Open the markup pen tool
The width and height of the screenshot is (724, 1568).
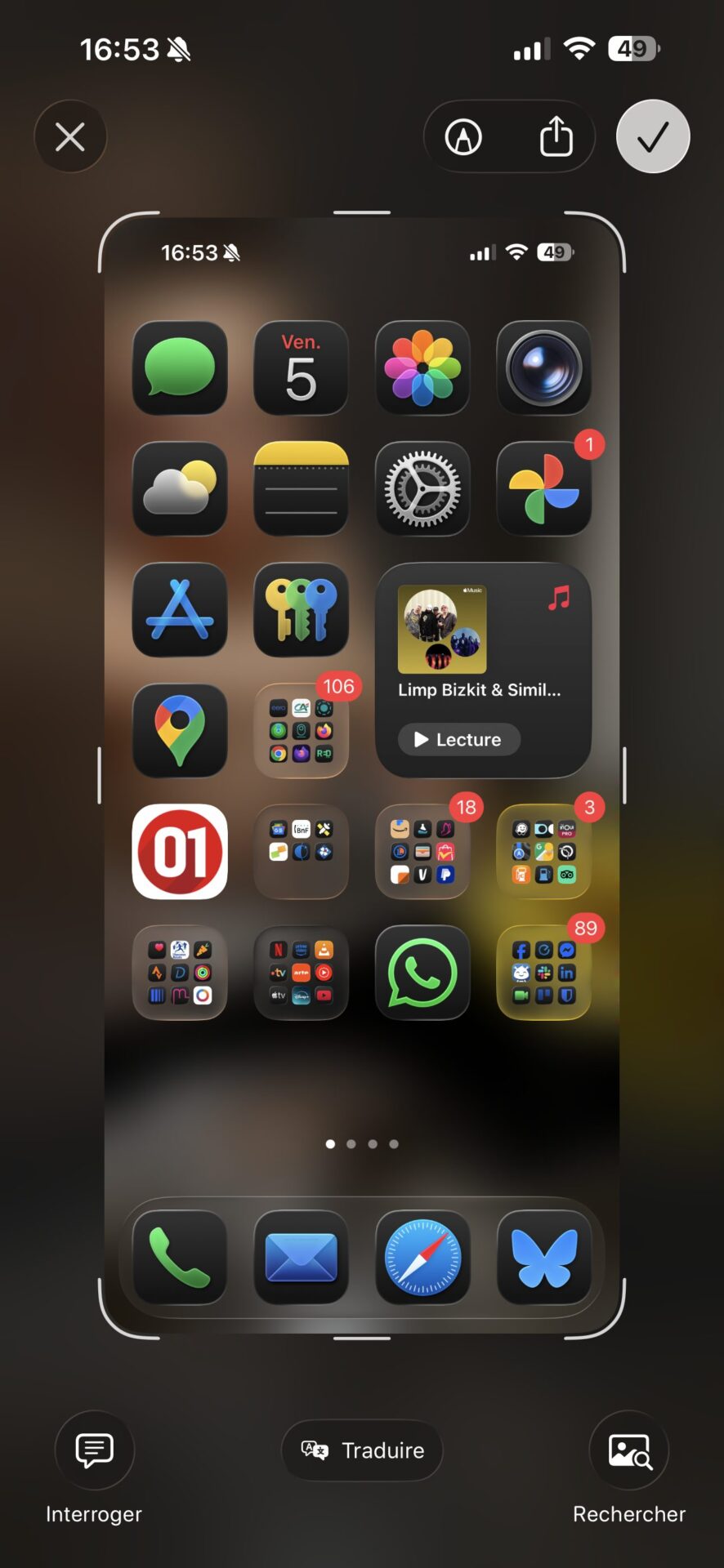point(463,136)
